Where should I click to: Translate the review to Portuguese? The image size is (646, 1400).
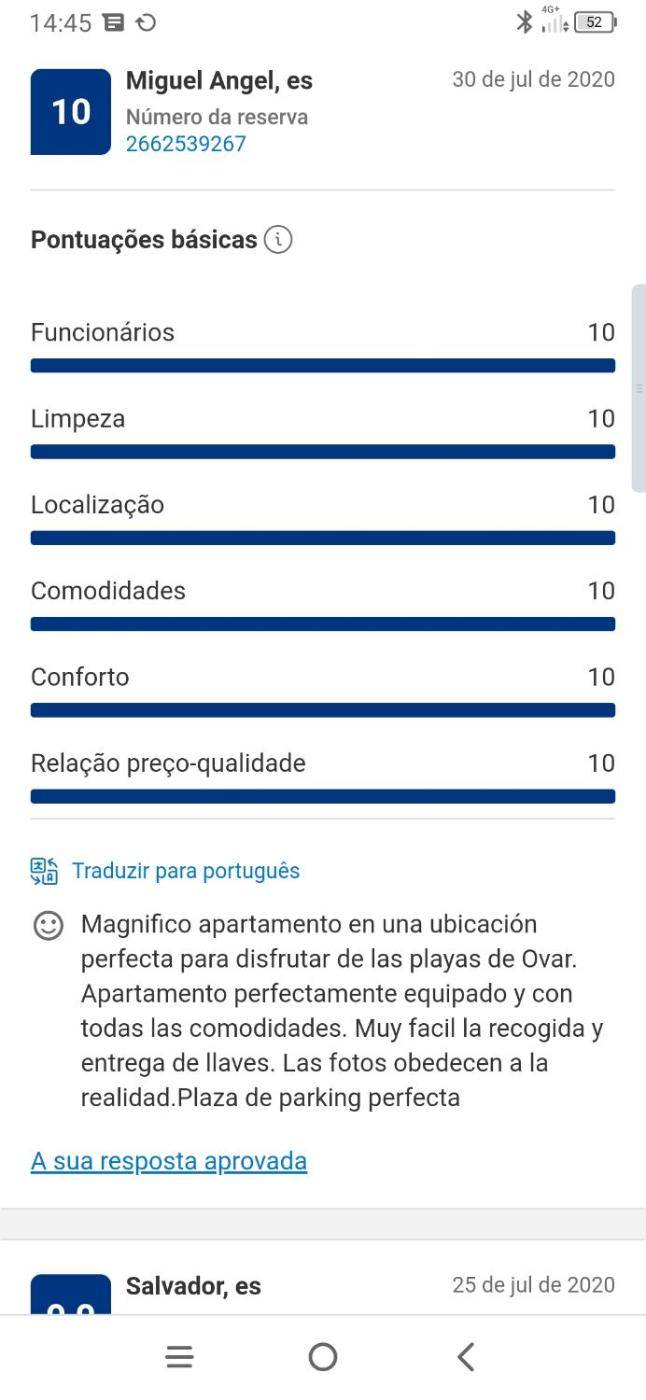(x=185, y=871)
